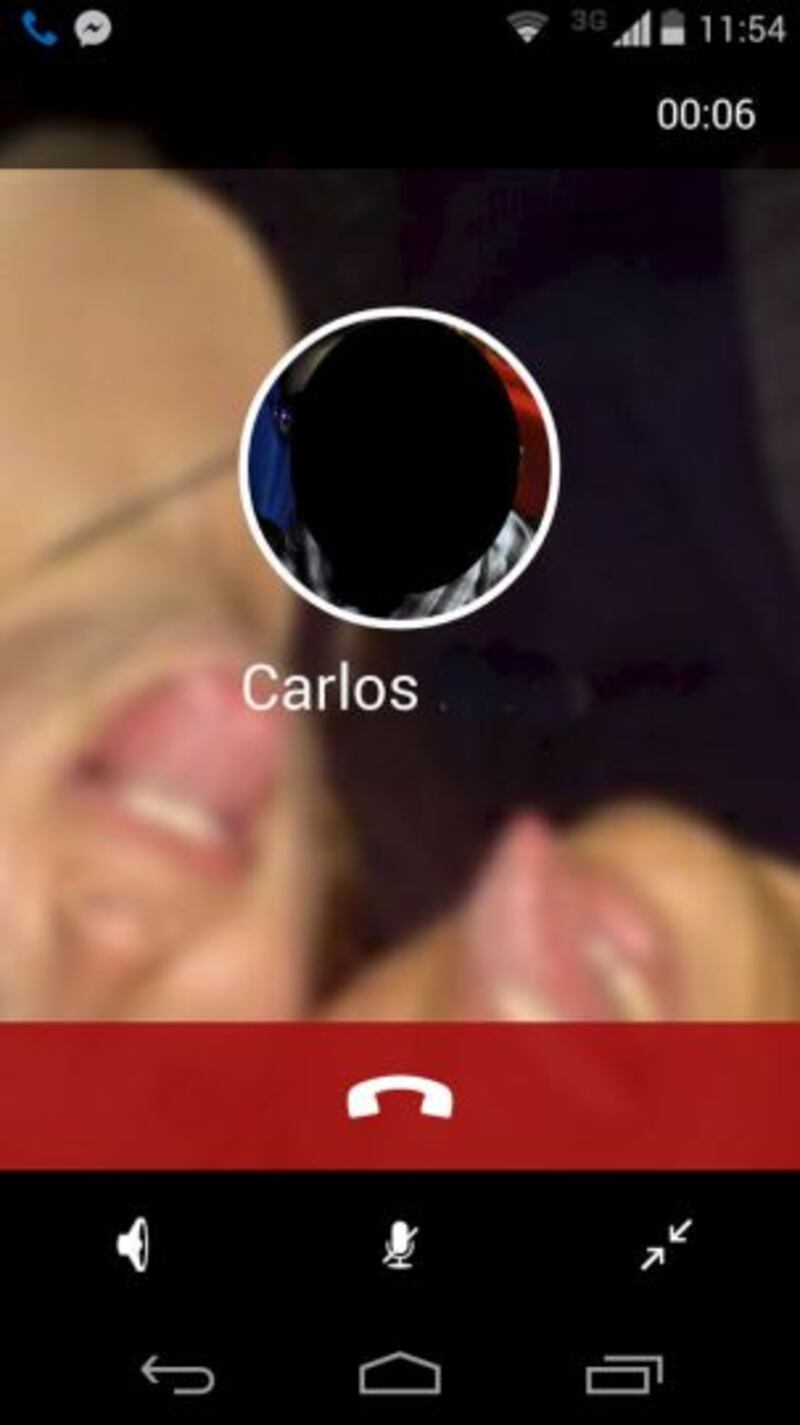Open the recent apps view
Image resolution: width=800 pixels, height=1425 pixels.
point(623,1375)
